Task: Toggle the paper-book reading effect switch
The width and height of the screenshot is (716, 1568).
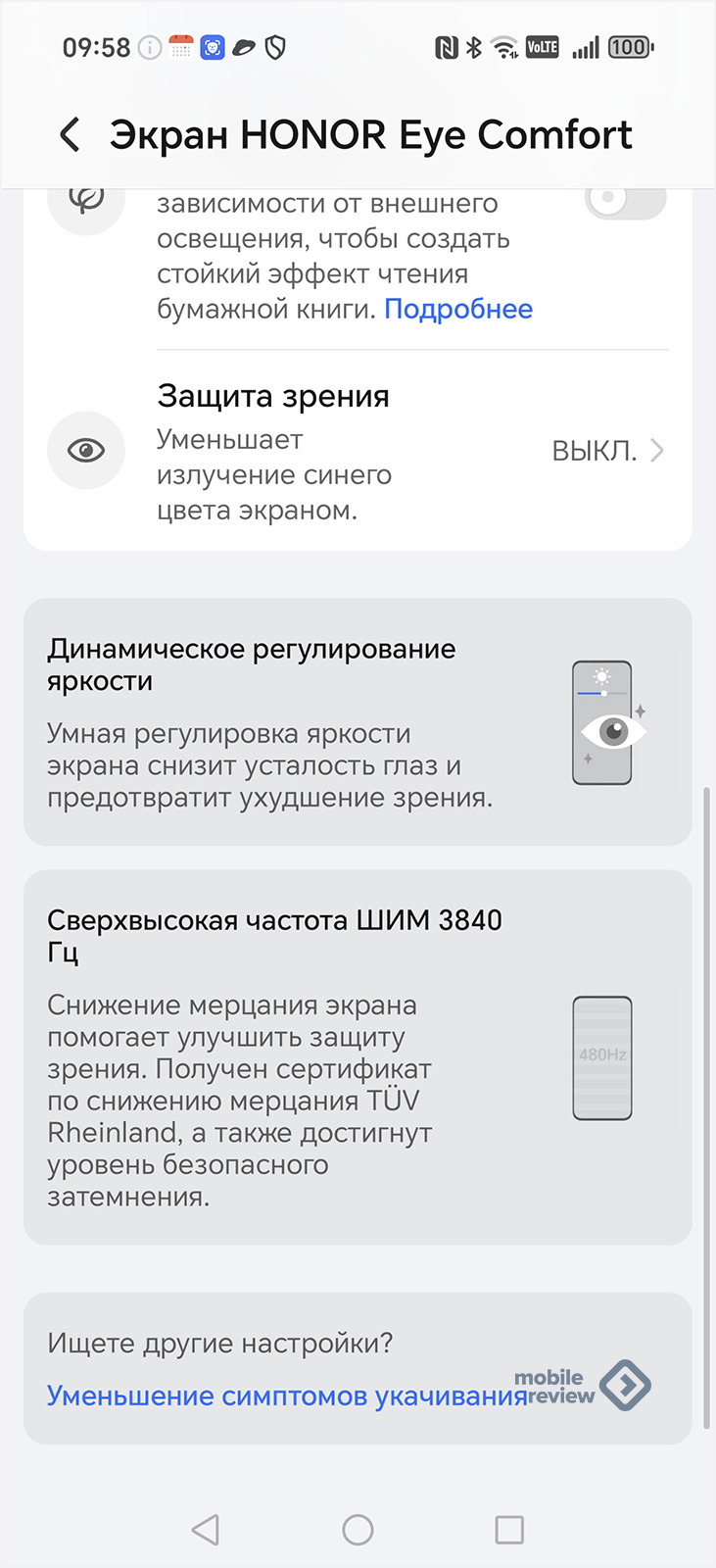Action: coord(625,201)
